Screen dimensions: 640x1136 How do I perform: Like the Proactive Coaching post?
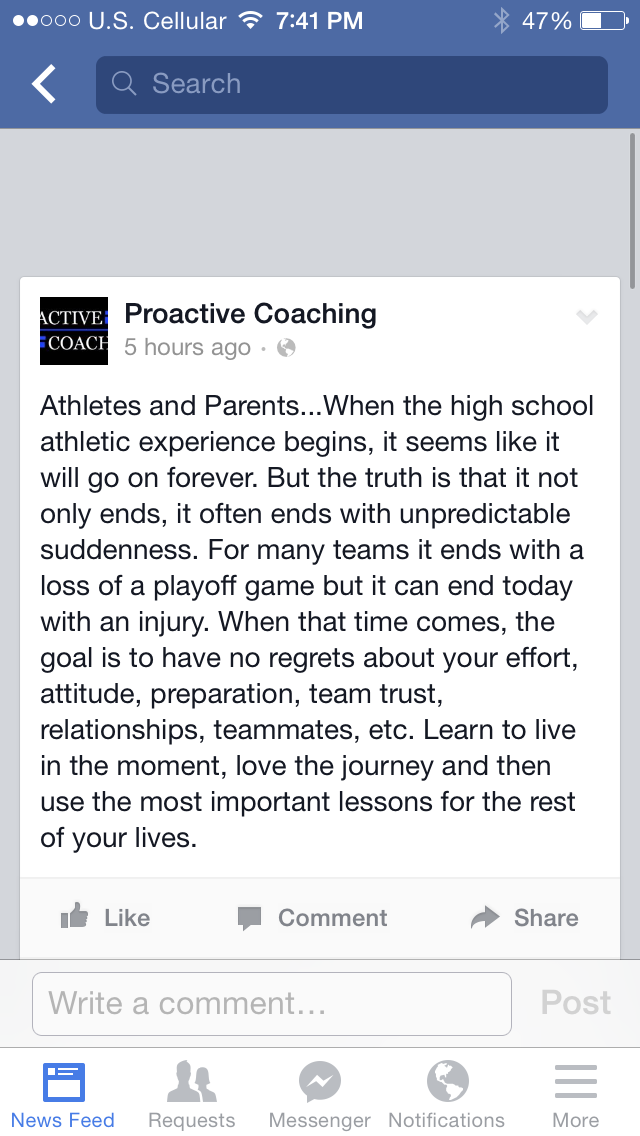click(x=106, y=917)
